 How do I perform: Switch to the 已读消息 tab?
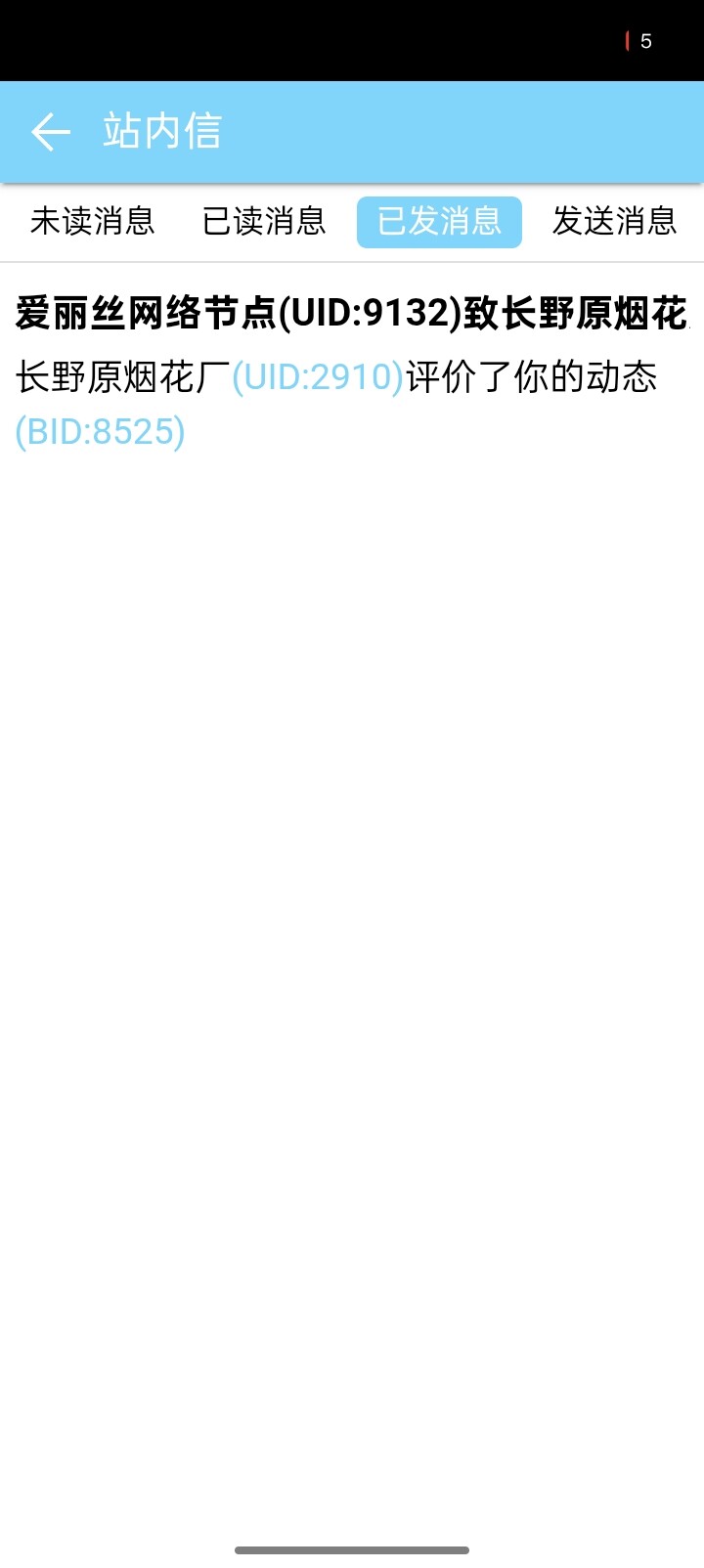point(264,222)
